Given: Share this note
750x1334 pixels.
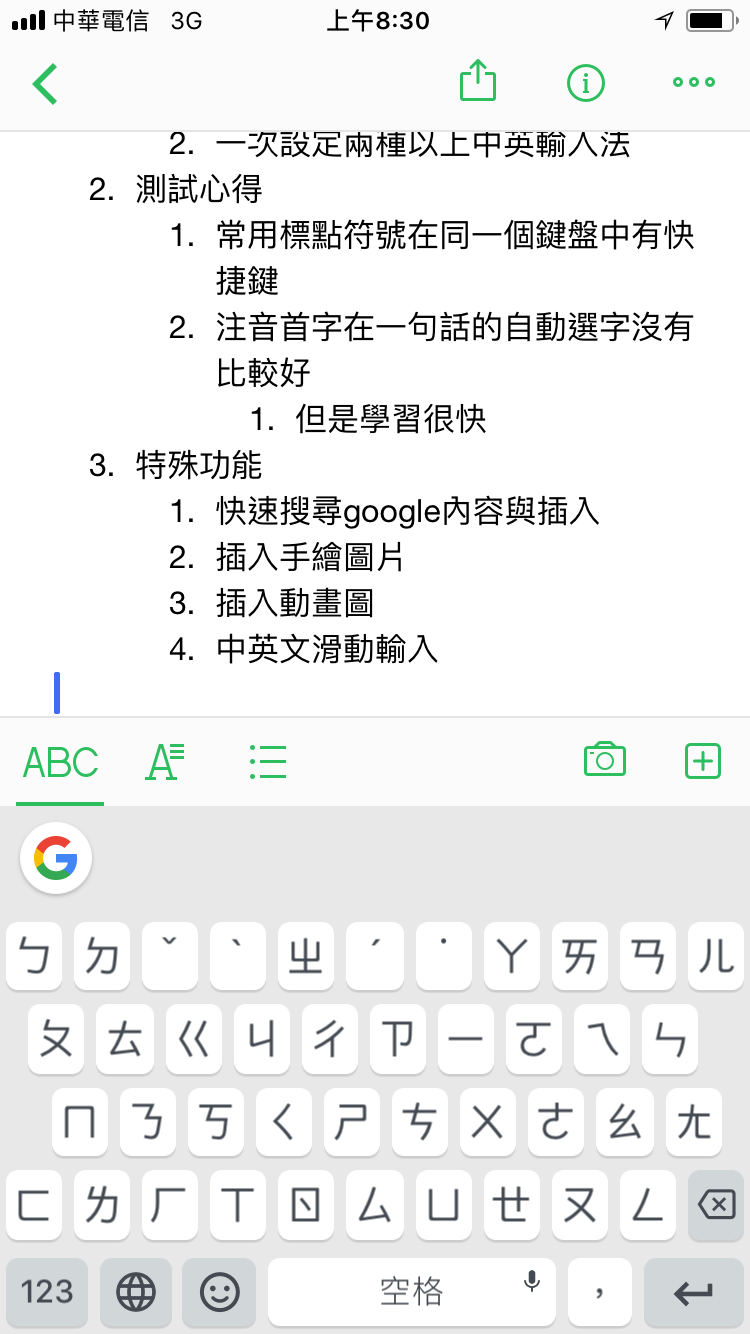Looking at the screenshot, I should [478, 81].
